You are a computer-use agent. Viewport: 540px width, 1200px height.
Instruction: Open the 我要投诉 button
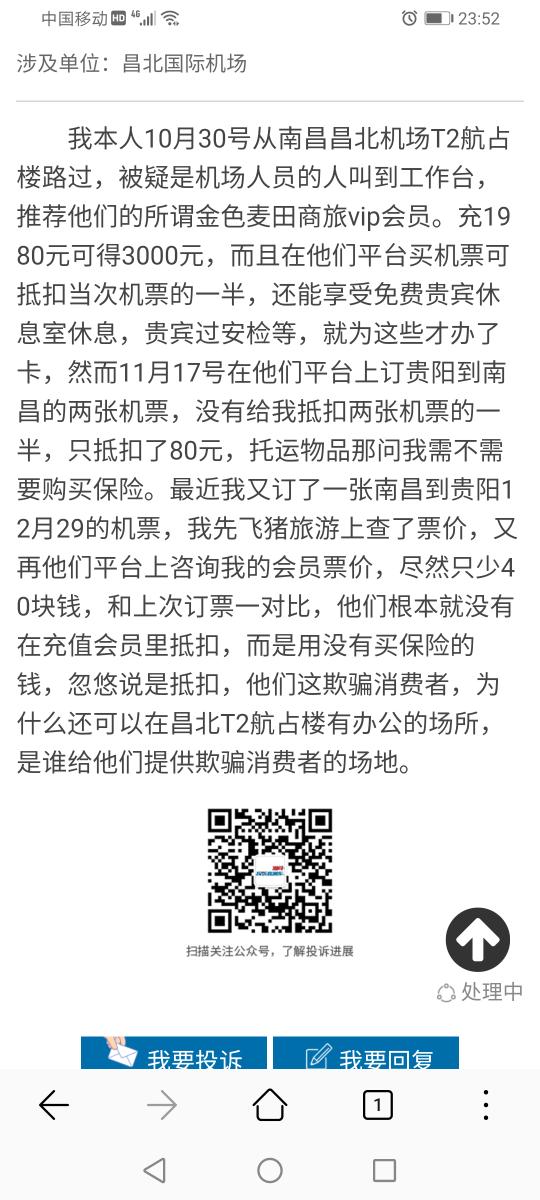(x=174, y=1053)
